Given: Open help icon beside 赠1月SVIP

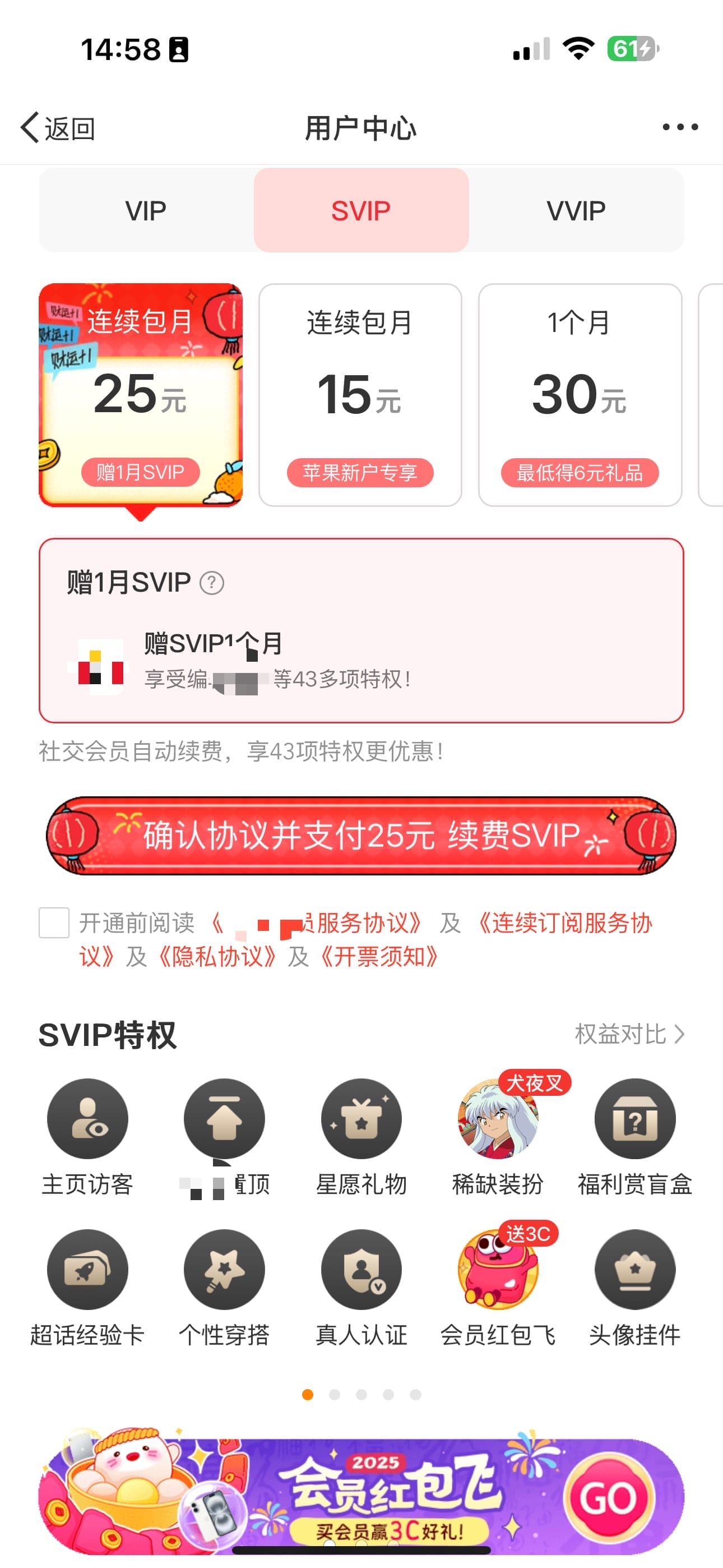Looking at the screenshot, I should [212, 583].
